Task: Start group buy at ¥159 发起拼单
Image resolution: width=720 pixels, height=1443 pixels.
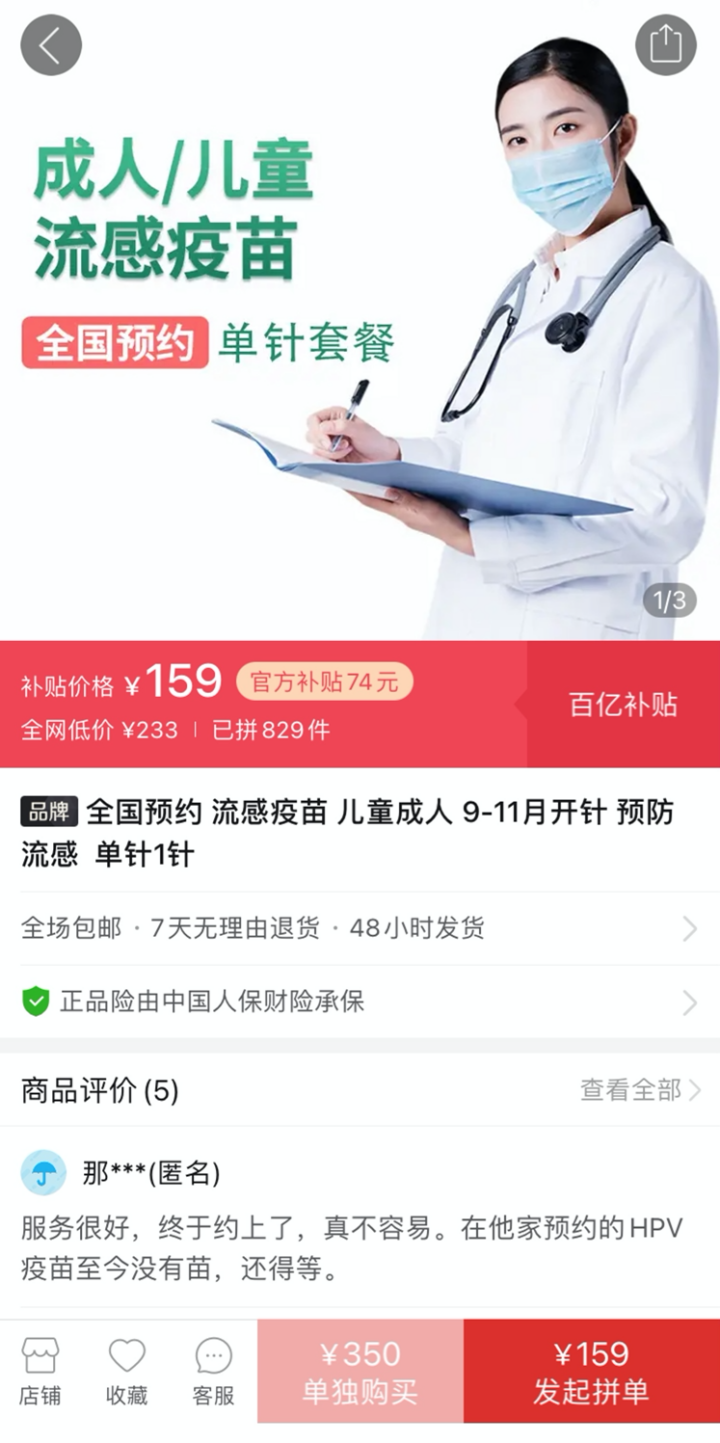Action: 591,1372
